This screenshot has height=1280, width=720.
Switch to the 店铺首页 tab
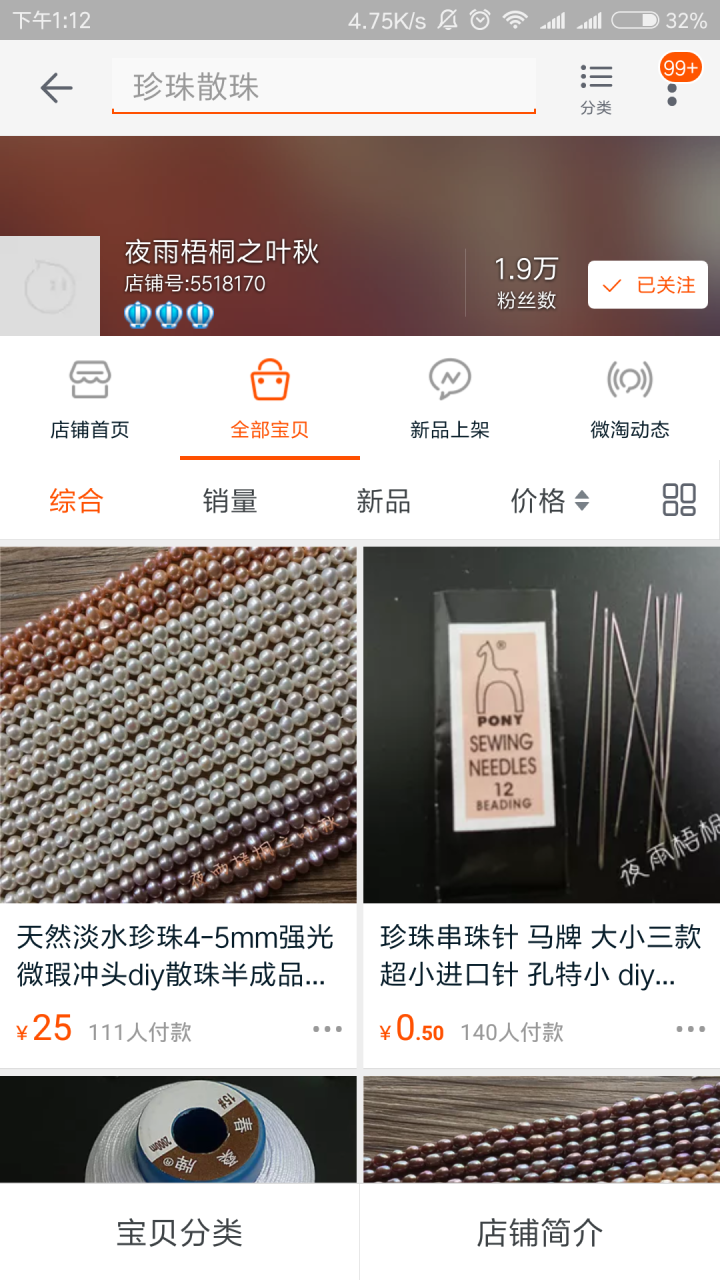click(90, 400)
